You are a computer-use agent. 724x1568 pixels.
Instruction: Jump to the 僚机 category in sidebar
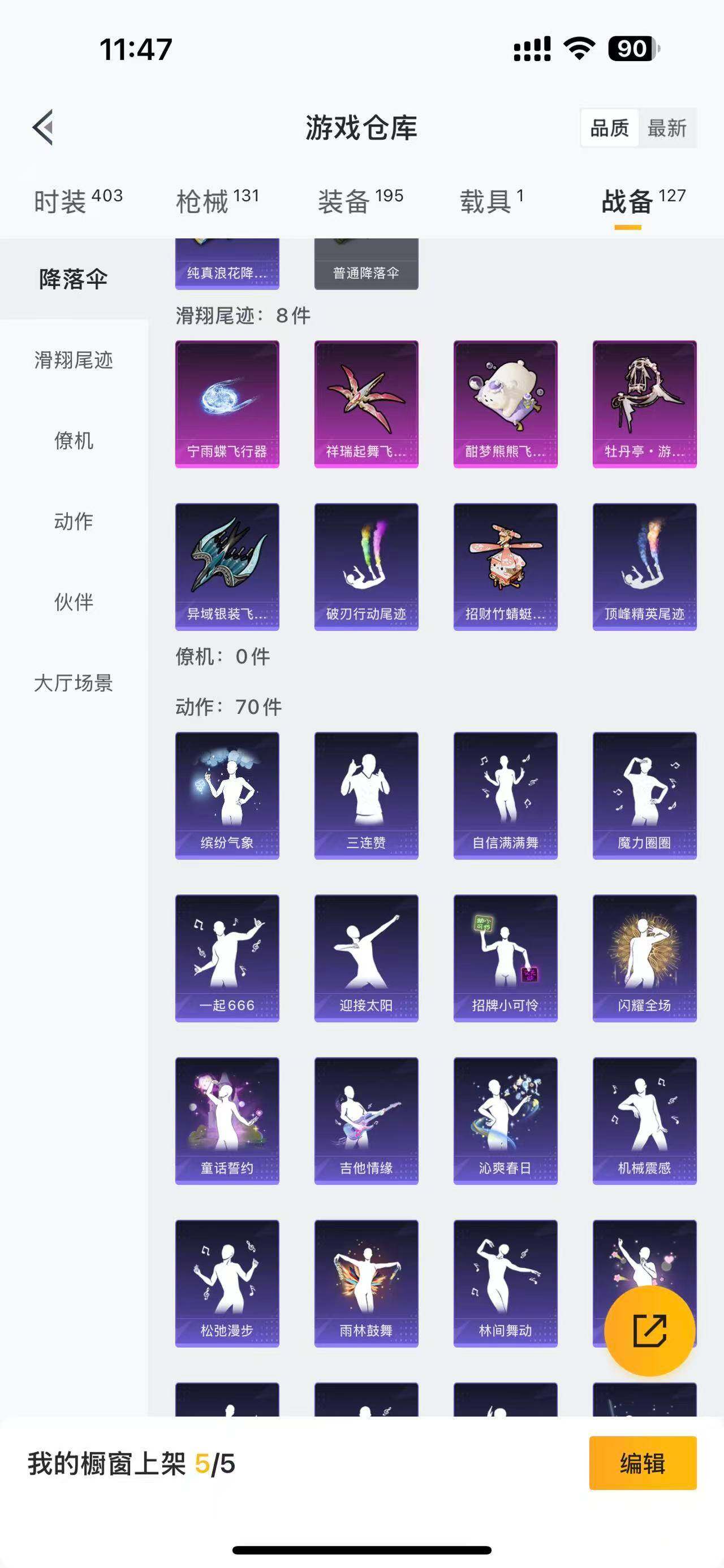point(74,440)
